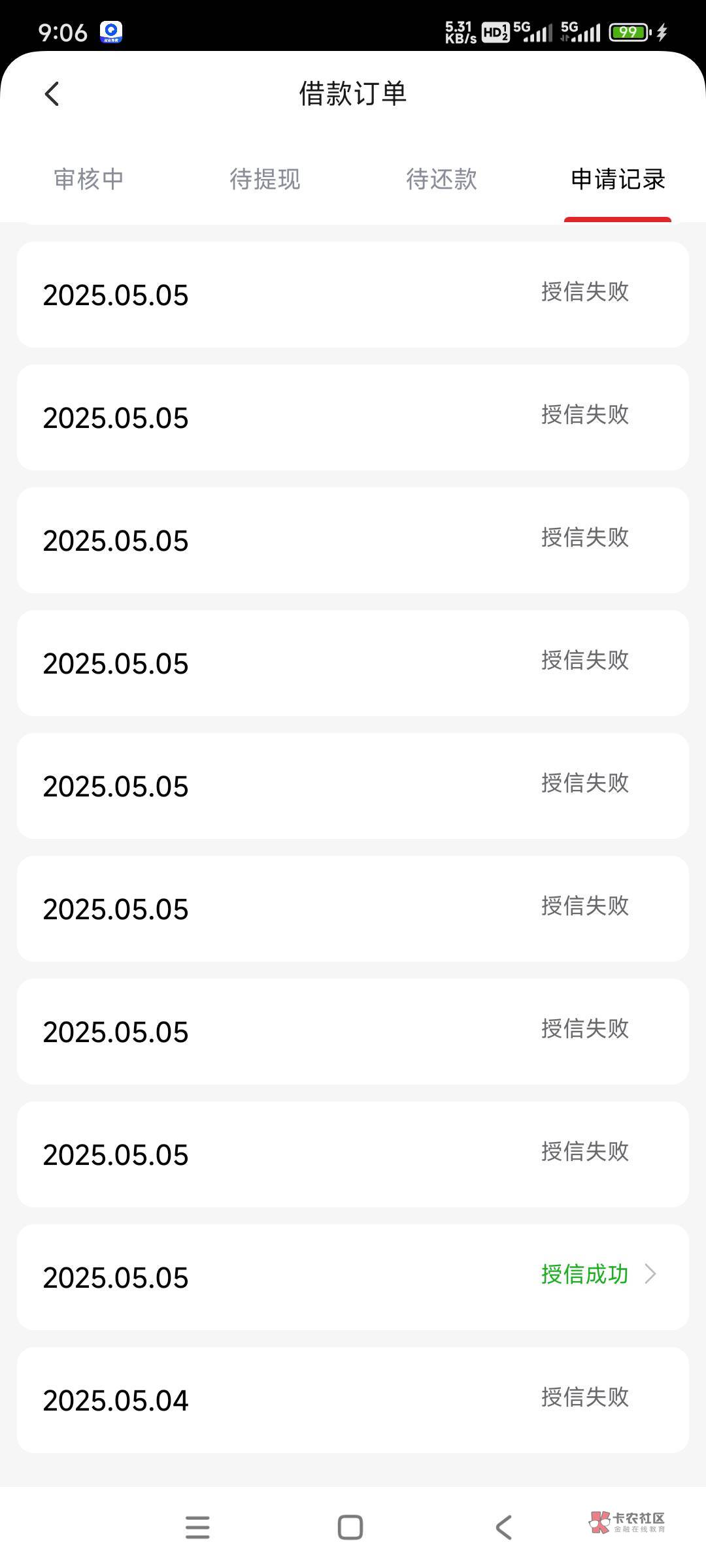Switch to the 待还款 tab

pos(441,179)
